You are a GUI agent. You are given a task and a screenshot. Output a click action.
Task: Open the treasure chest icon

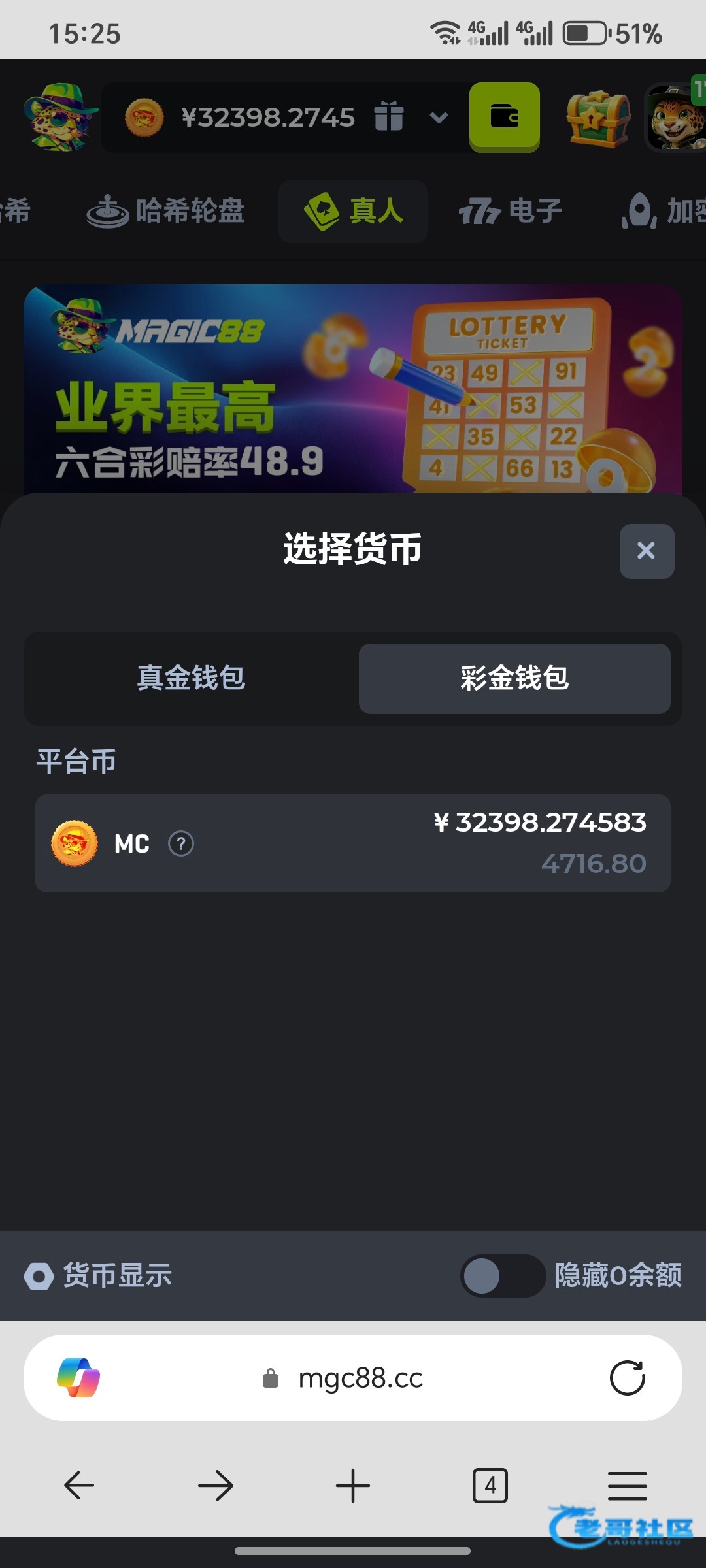tap(597, 118)
